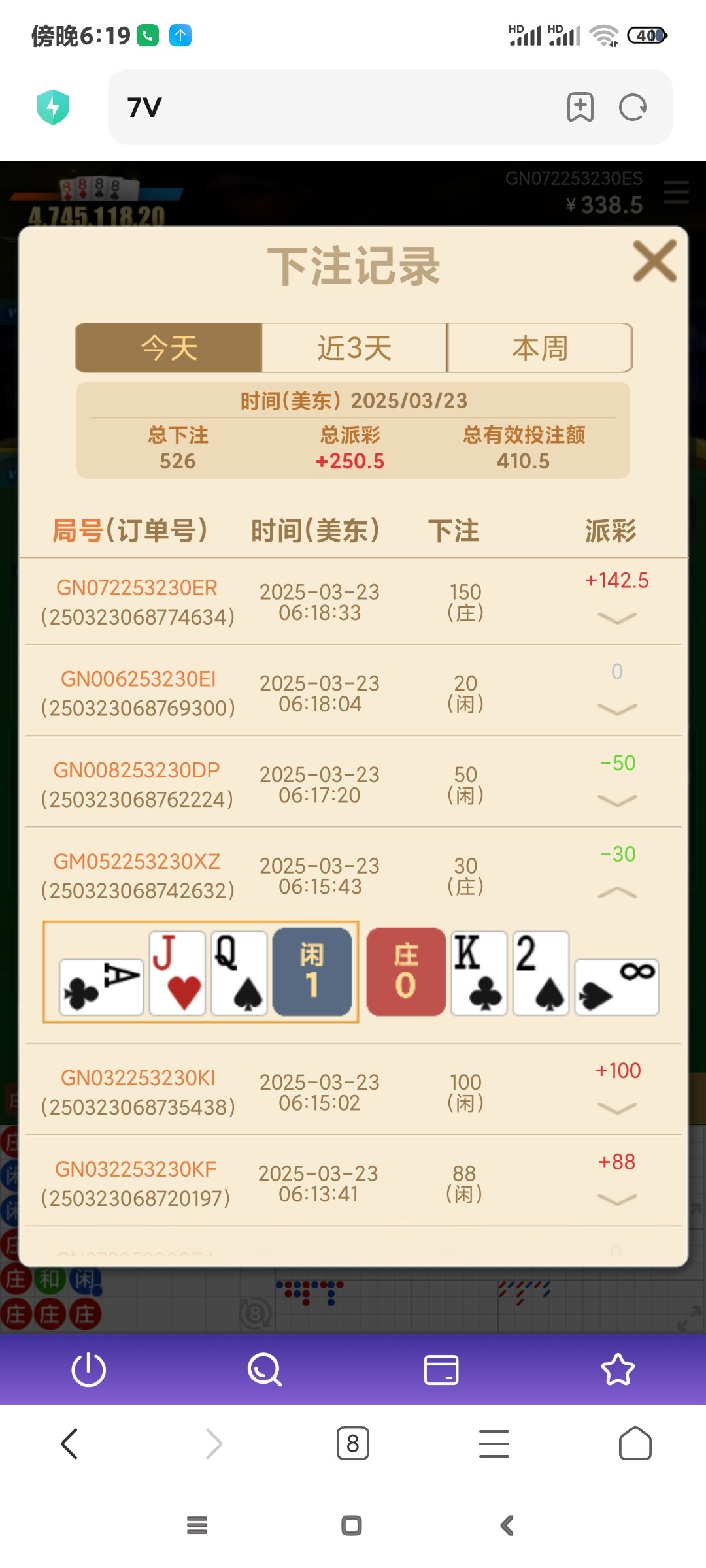Expand details for bet GN032253230KI
The height and width of the screenshot is (1568, 706).
pos(617,1109)
